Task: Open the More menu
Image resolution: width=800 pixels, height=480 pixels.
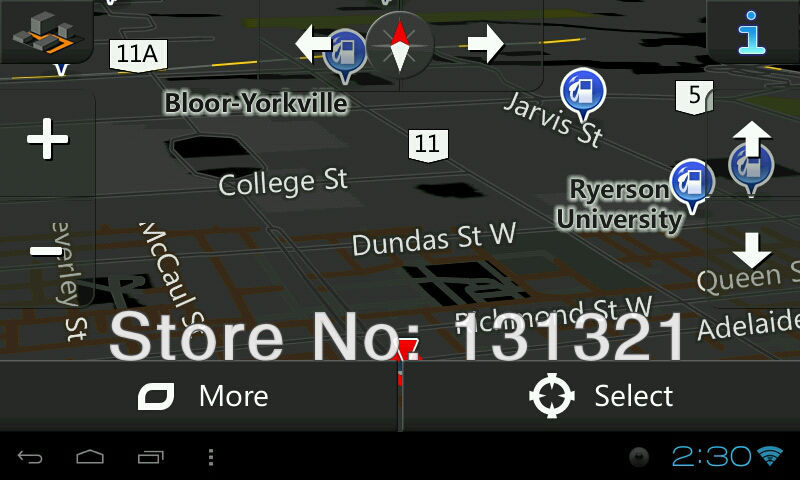Action: [203, 396]
